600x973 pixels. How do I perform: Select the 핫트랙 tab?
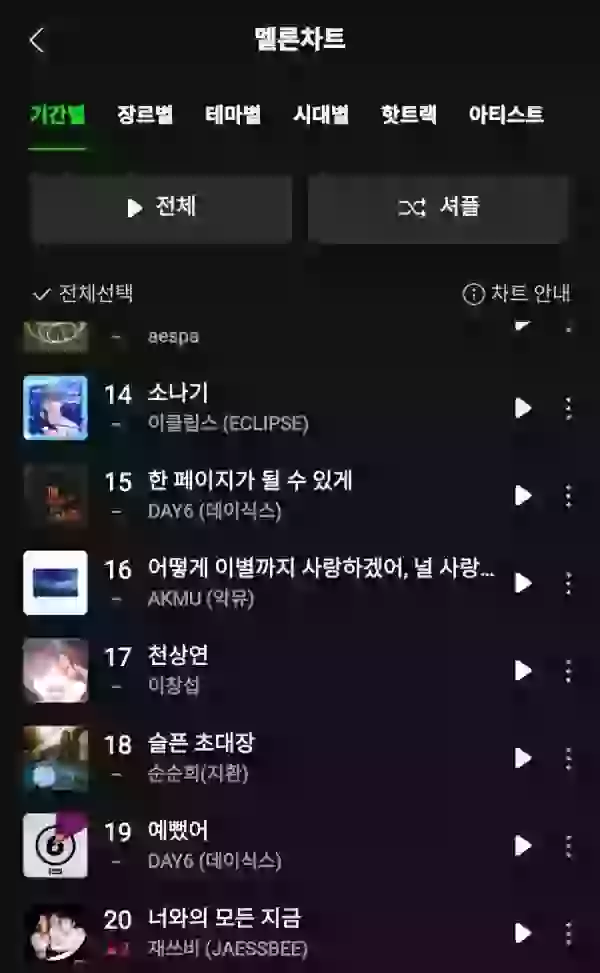(409, 114)
